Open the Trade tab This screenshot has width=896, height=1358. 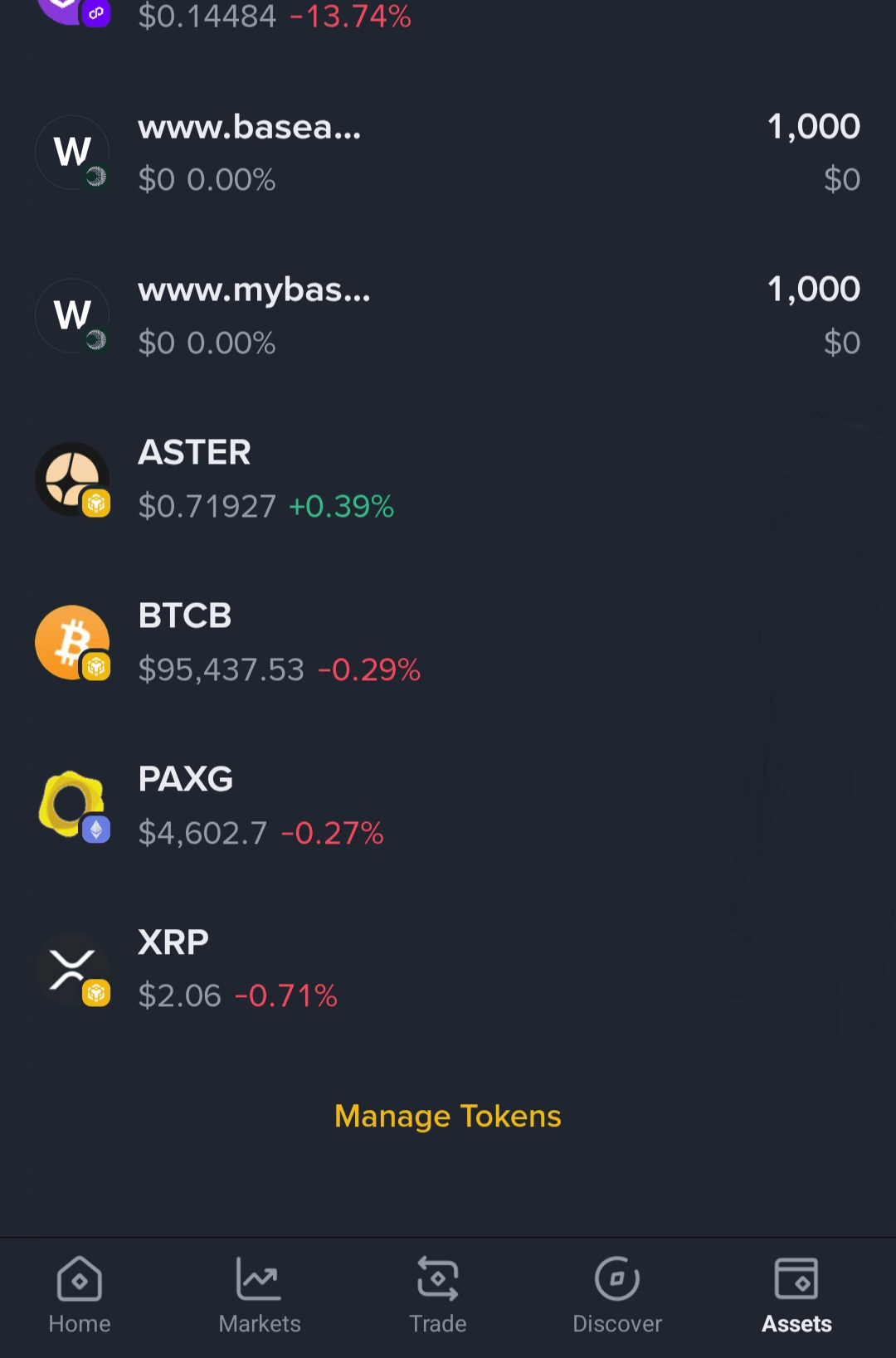(438, 1295)
